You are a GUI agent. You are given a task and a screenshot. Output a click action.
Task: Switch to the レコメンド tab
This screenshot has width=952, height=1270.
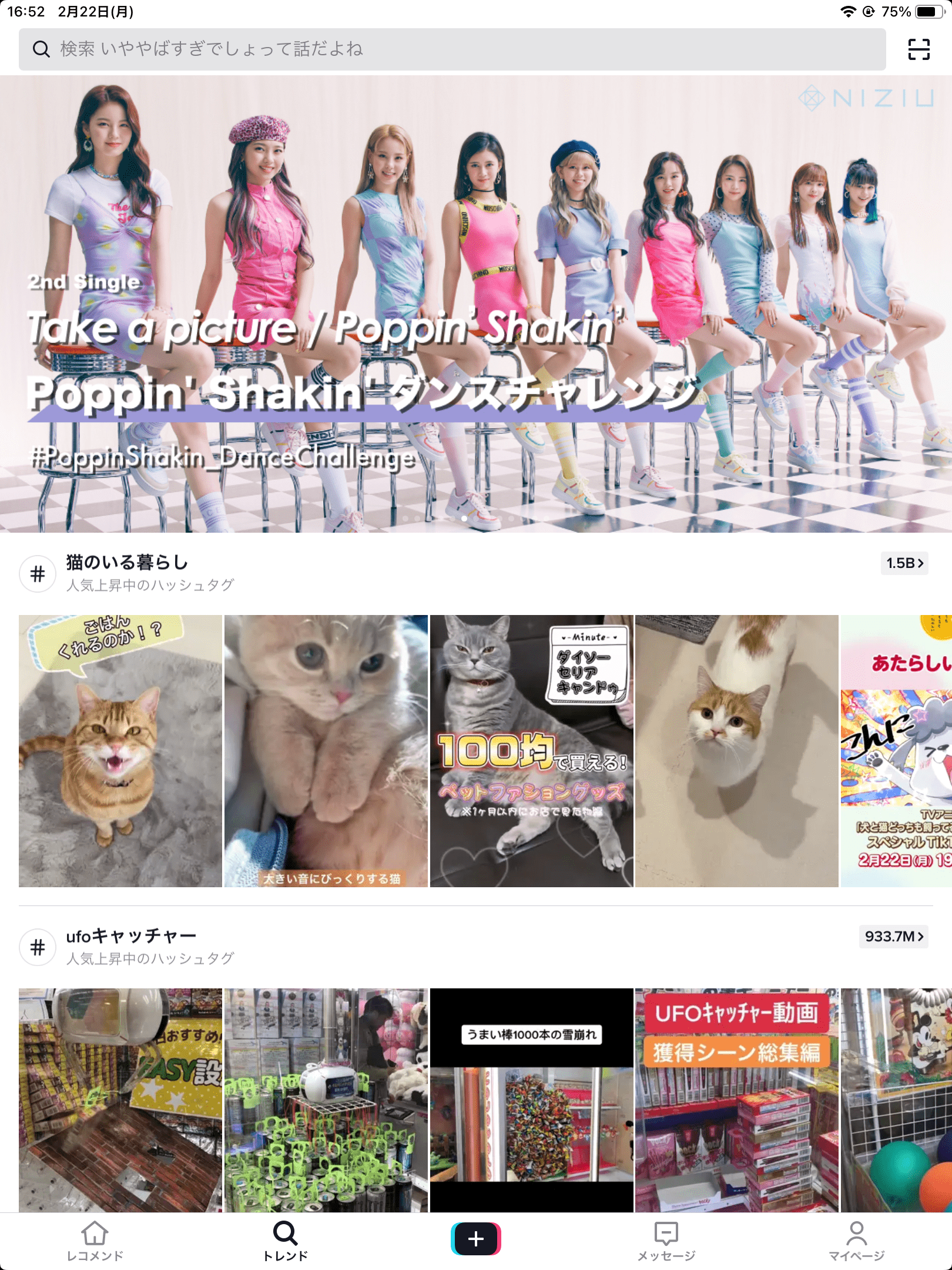95,1241
